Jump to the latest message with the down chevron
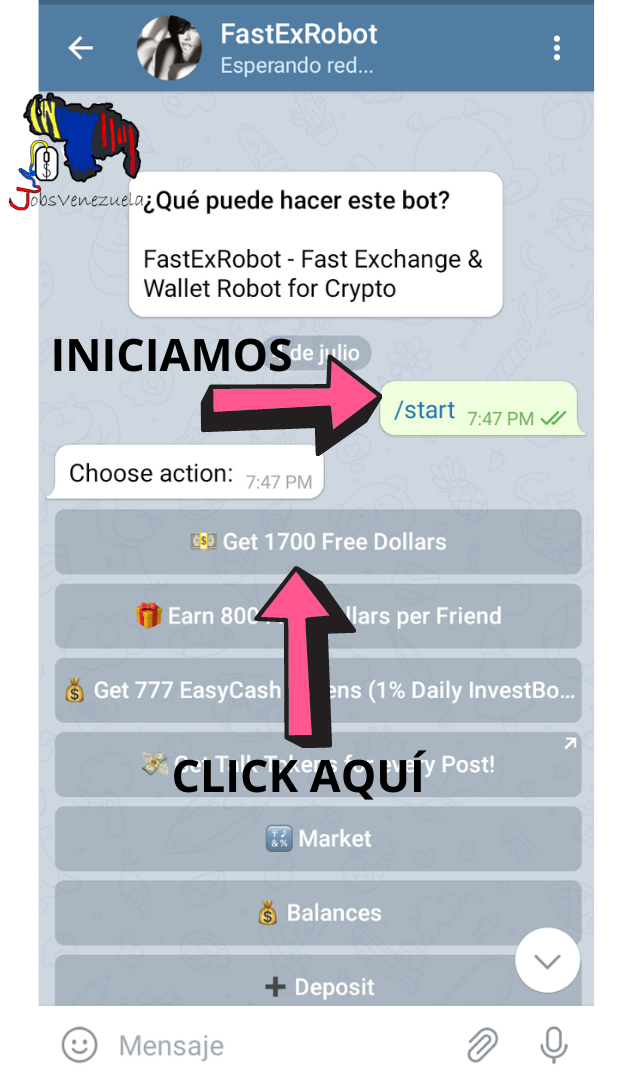Viewport: 625px width, 1080px height. [x=548, y=960]
